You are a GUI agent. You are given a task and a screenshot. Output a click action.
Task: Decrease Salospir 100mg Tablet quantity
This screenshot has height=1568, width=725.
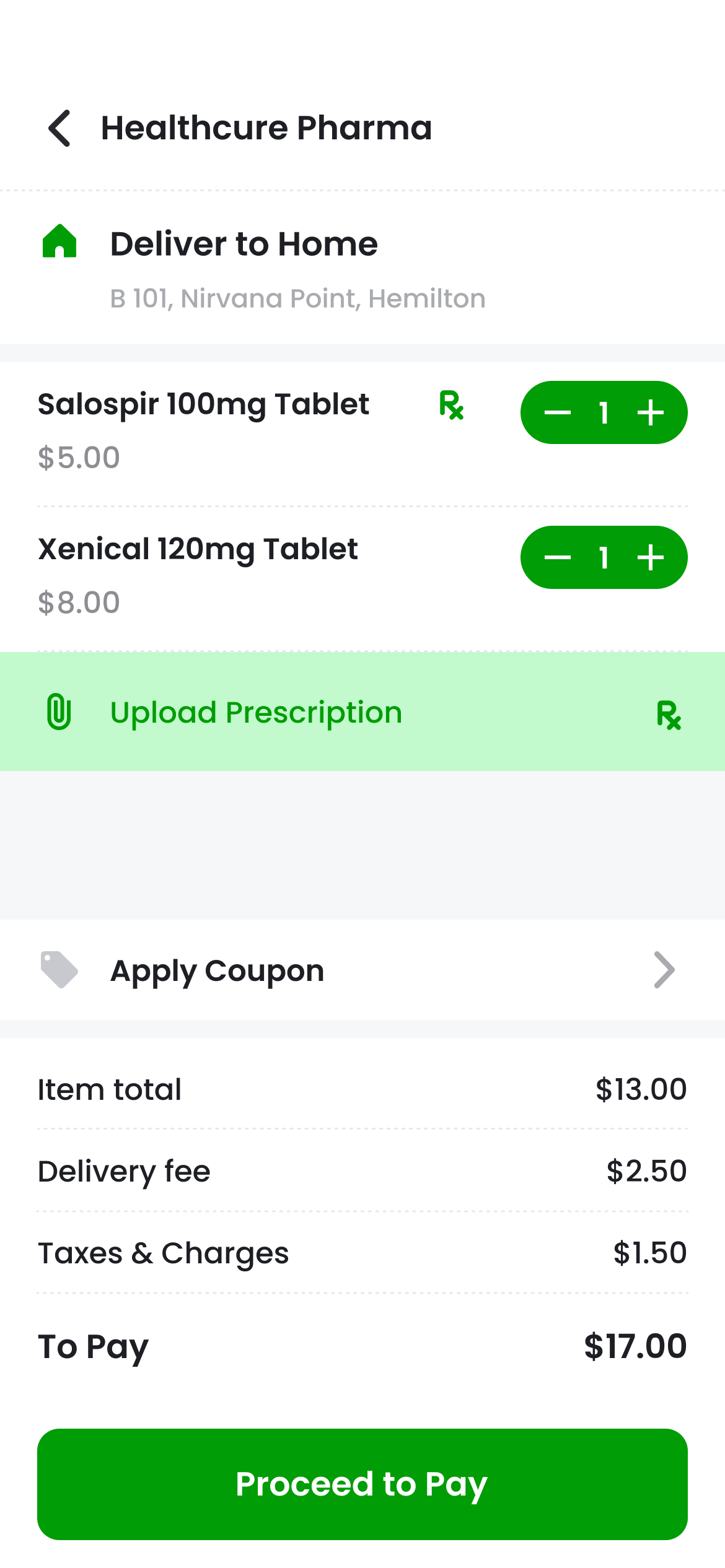pos(557,412)
